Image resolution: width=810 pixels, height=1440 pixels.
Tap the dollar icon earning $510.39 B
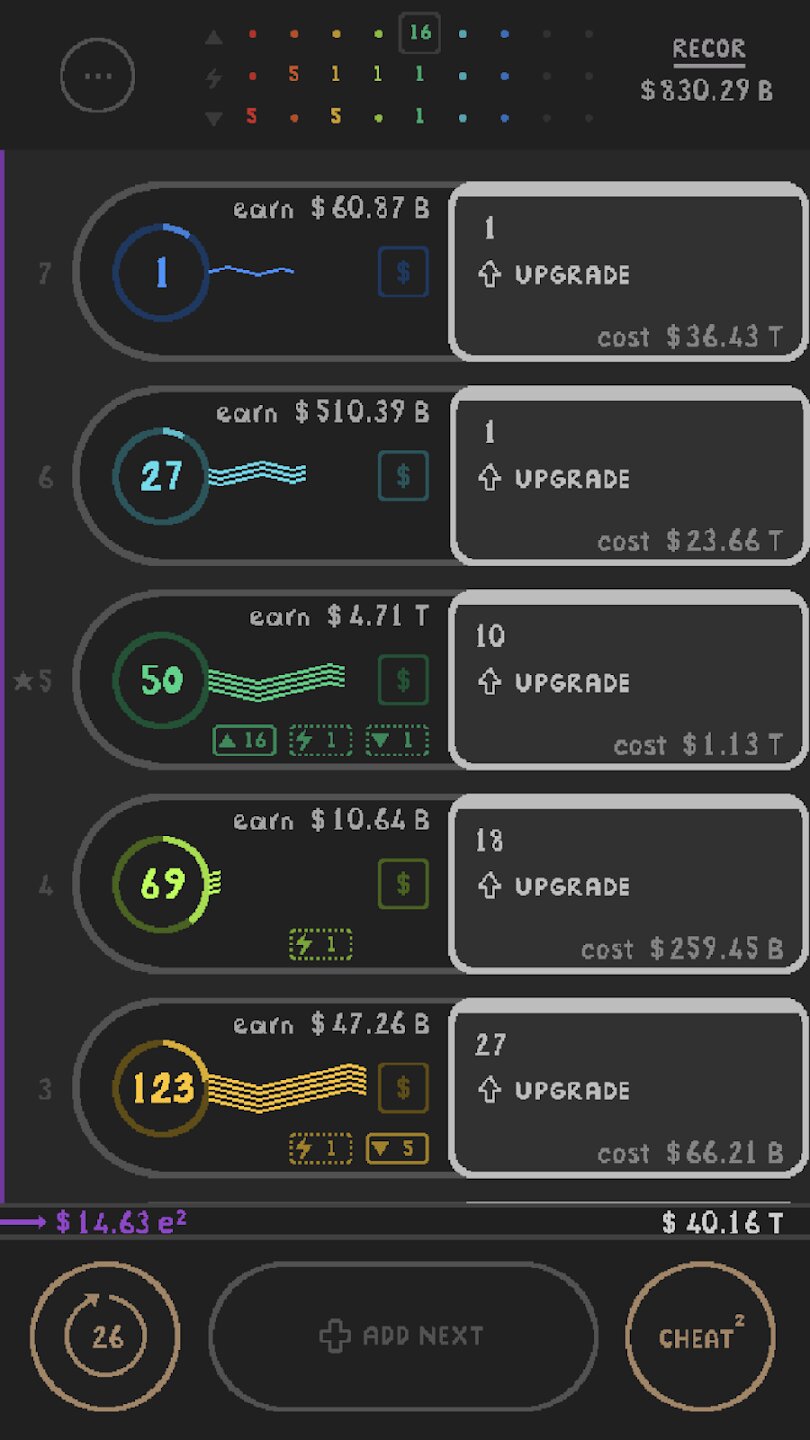pyautogui.click(x=403, y=476)
